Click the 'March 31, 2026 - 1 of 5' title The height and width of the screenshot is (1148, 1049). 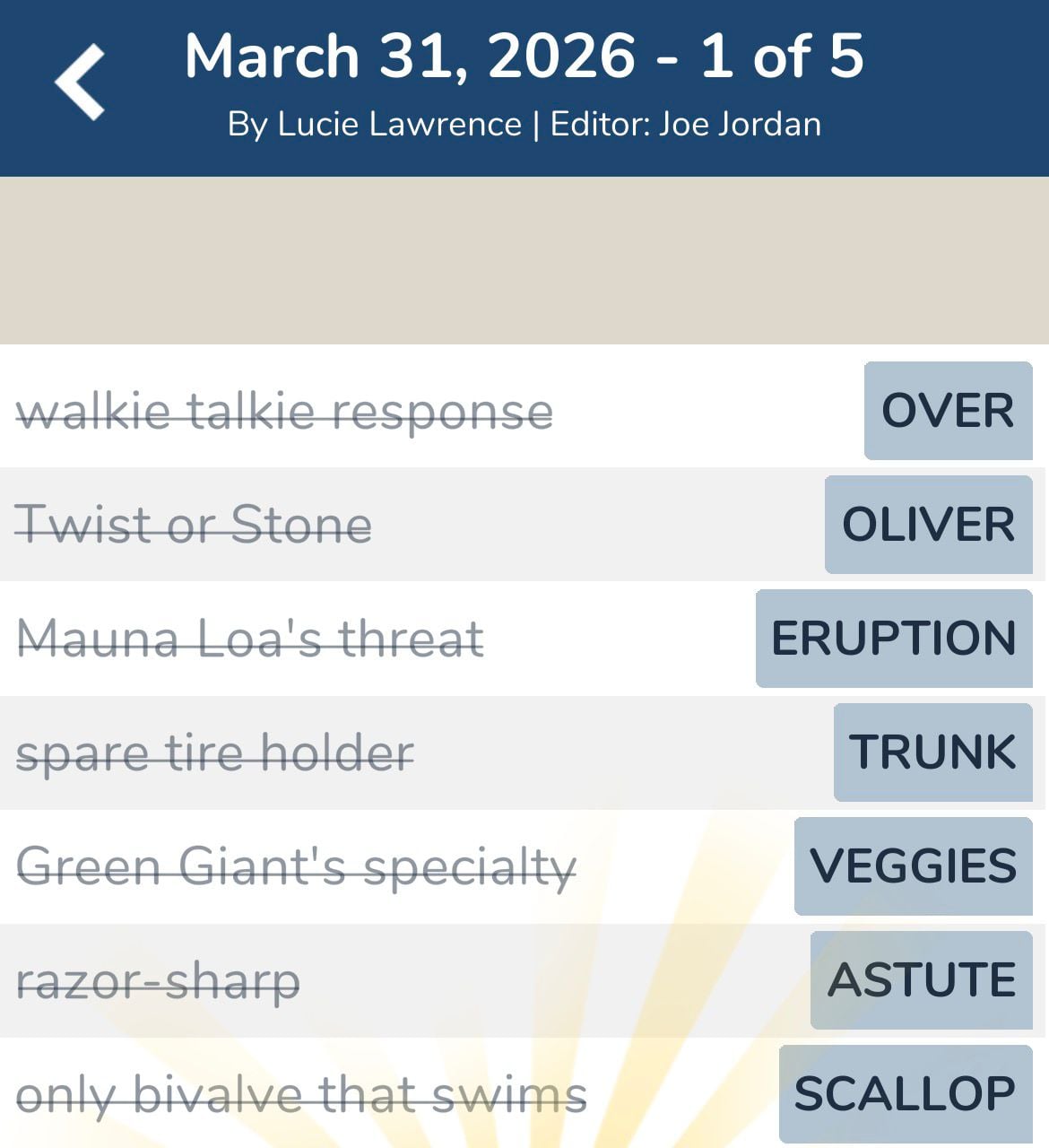[524, 56]
